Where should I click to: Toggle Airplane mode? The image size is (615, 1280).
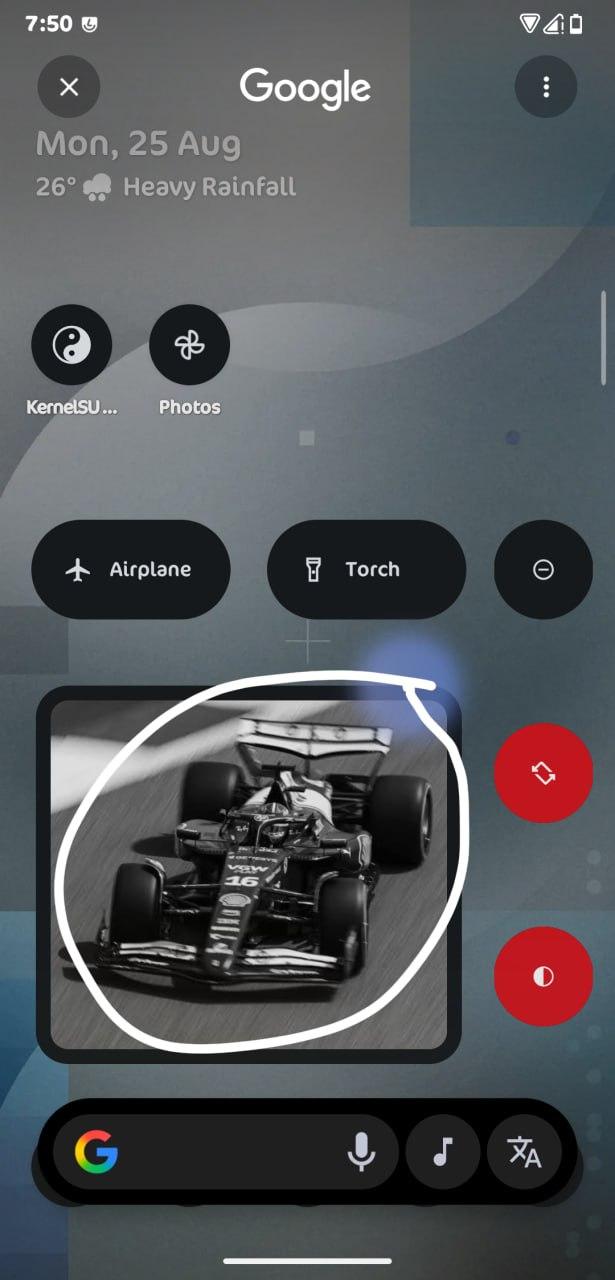click(x=131, y=569)
